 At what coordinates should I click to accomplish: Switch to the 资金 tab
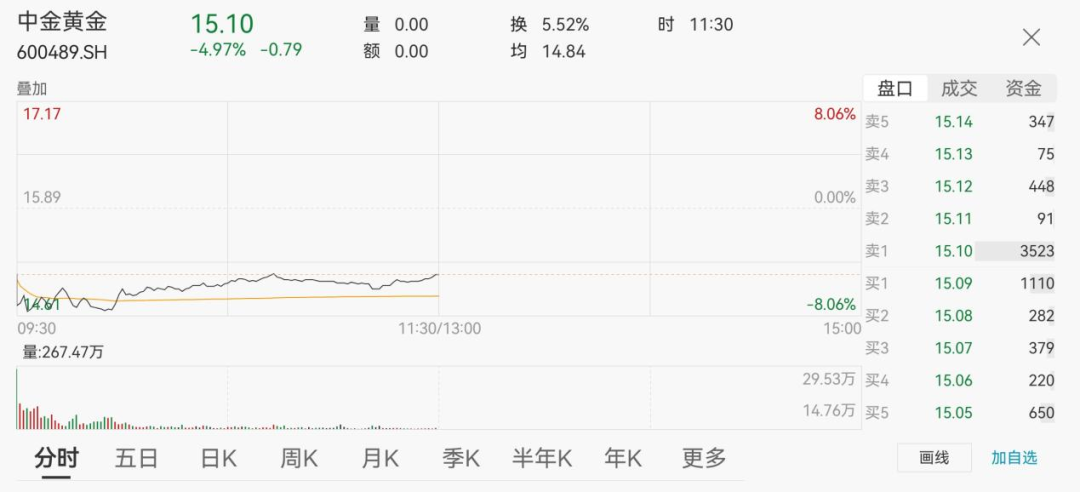pyautogui.click(x=1023, y=88)
